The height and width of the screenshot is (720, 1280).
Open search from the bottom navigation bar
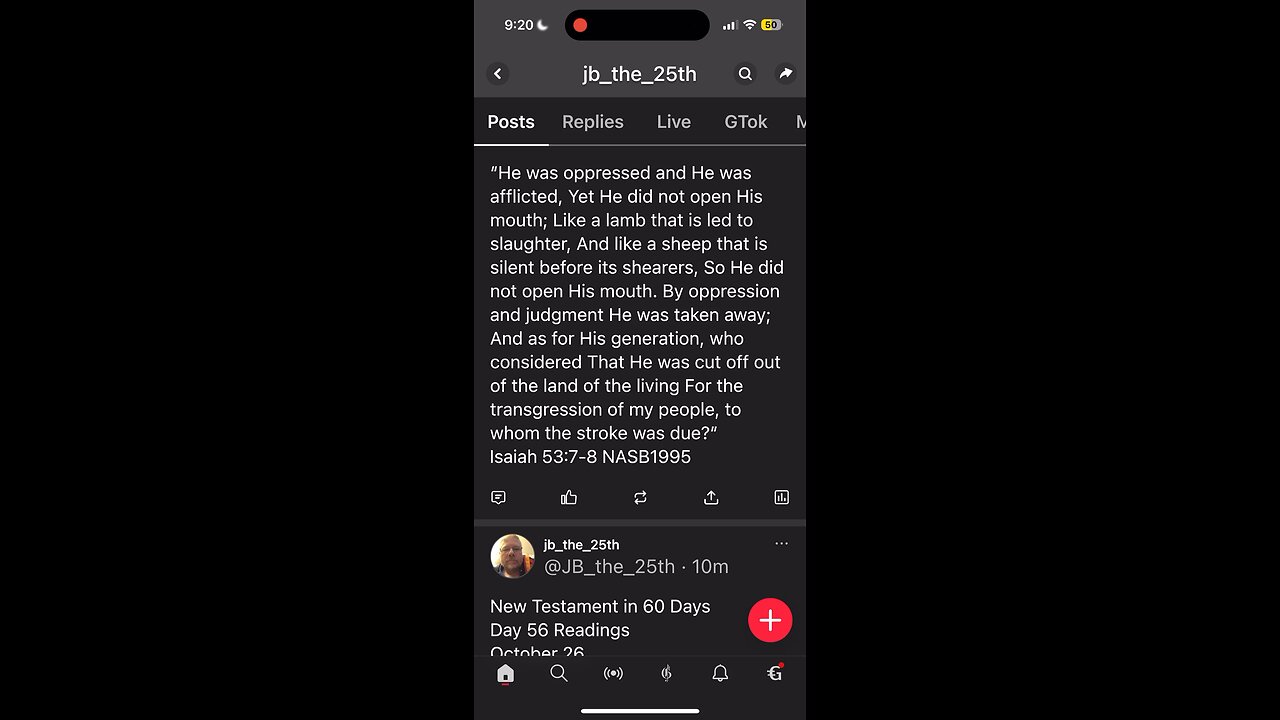[x=559, y=674]
